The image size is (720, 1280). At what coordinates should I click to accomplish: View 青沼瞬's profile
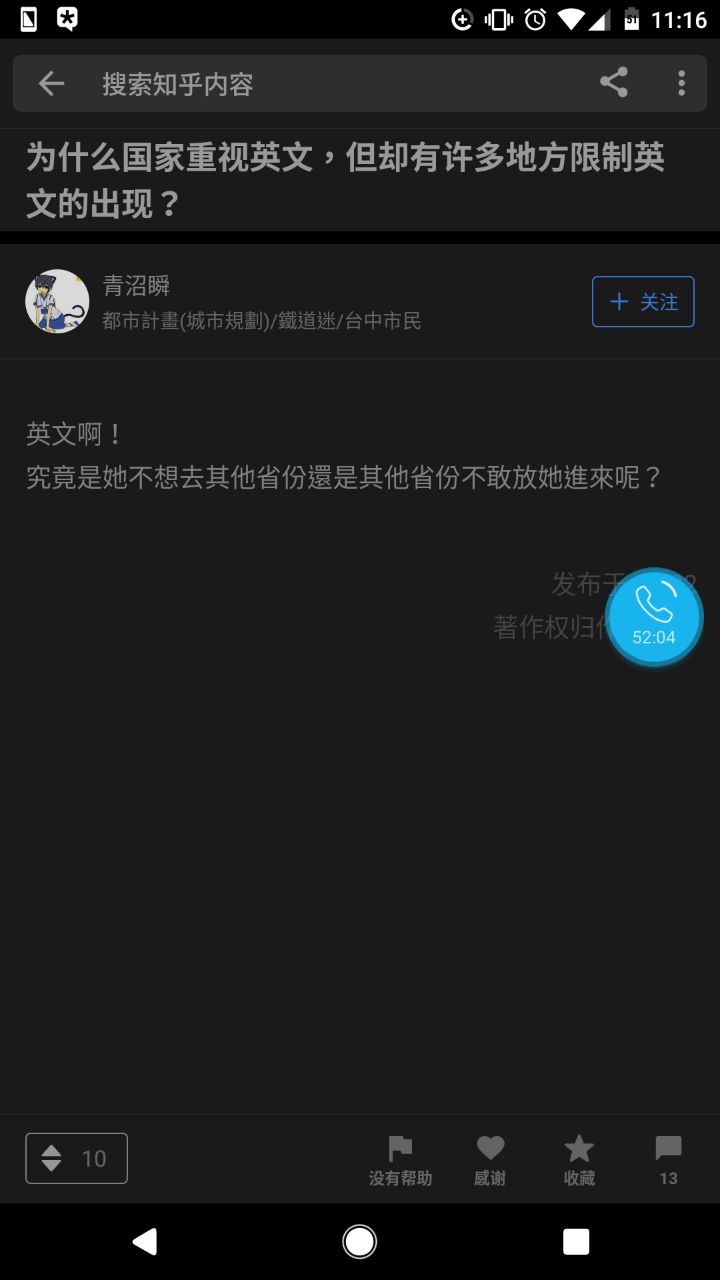point(57,301)
